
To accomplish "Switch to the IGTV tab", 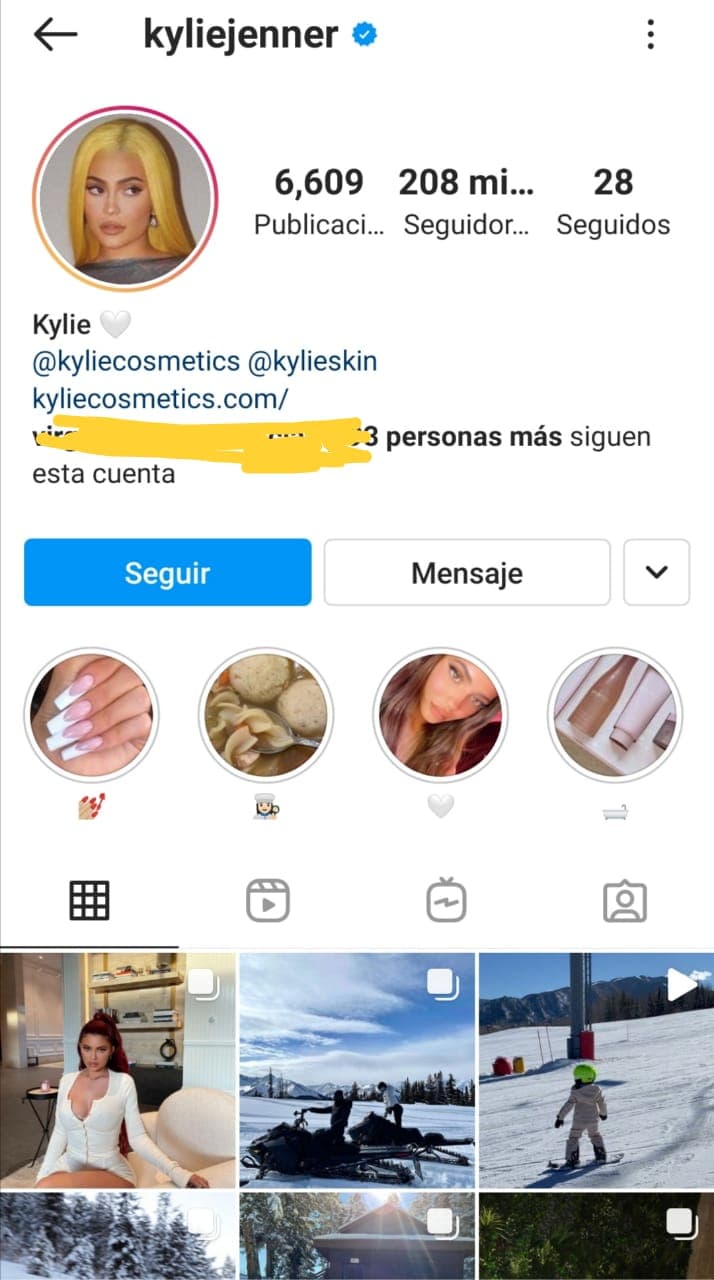I will point(446,902).
